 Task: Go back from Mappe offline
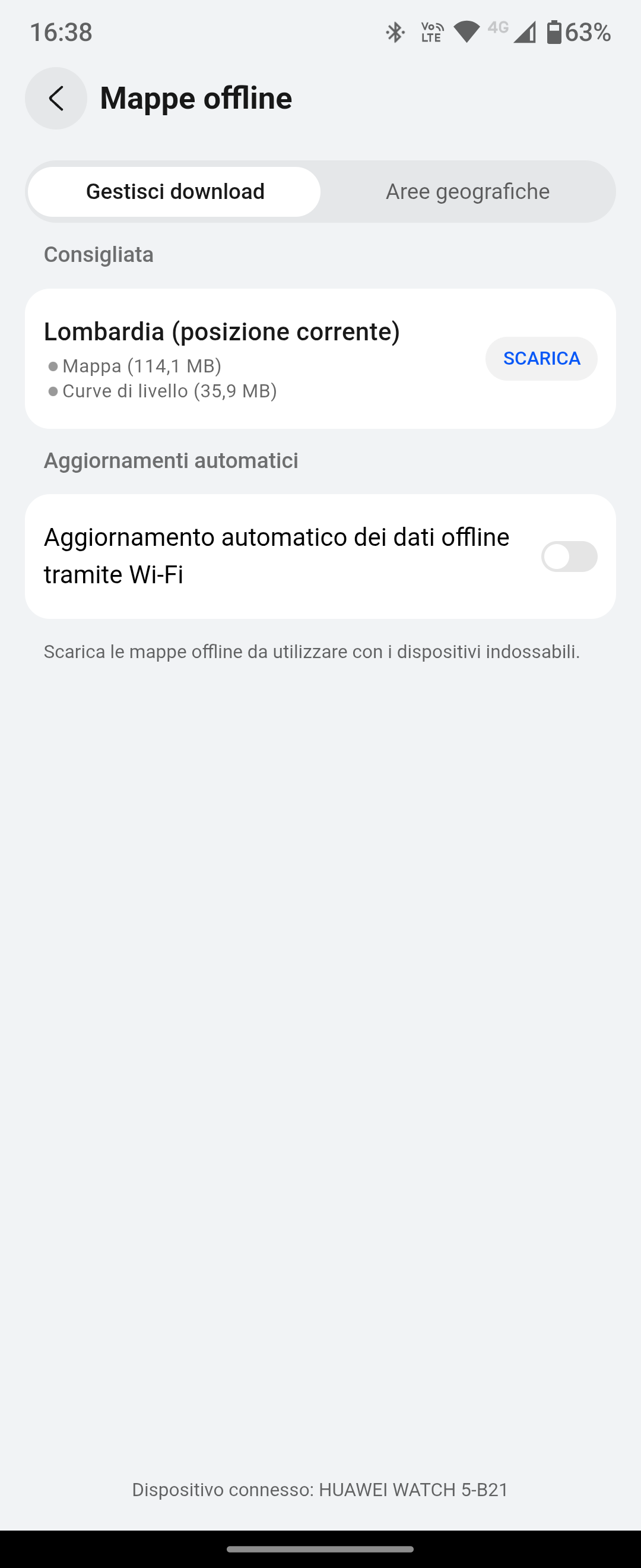(x=56, y=98)
